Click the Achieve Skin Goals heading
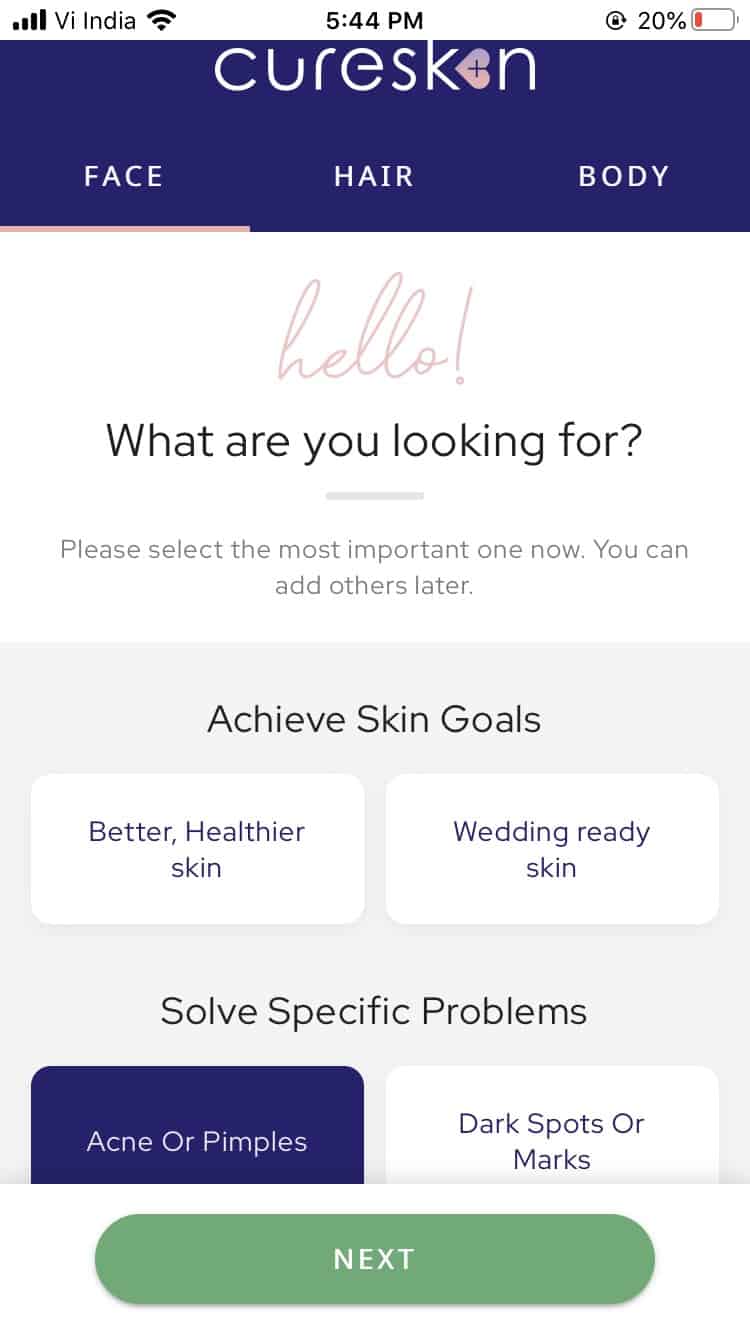Screen dimensions: 750x1334 (375, 718)
